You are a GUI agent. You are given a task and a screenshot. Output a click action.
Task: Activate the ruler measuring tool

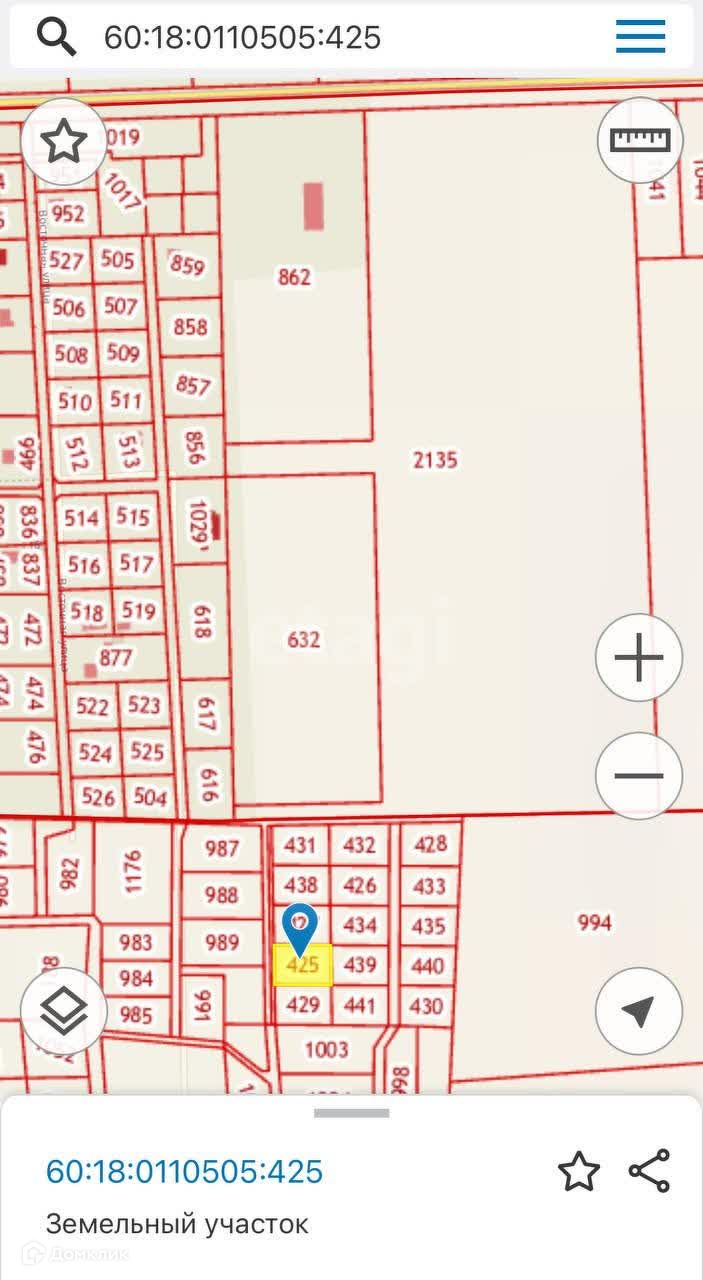pyautogui.click(x=640, y=140)
